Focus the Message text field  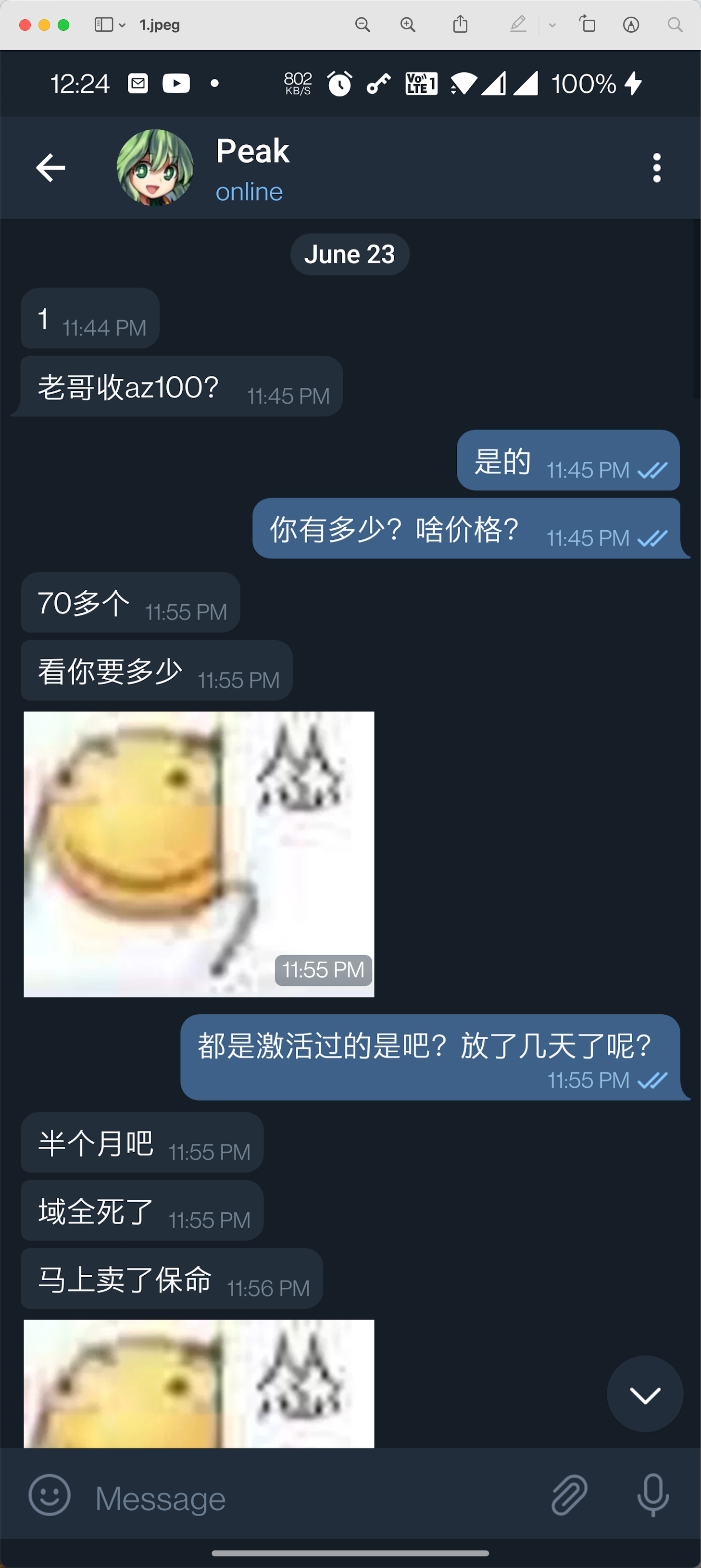304,1498
